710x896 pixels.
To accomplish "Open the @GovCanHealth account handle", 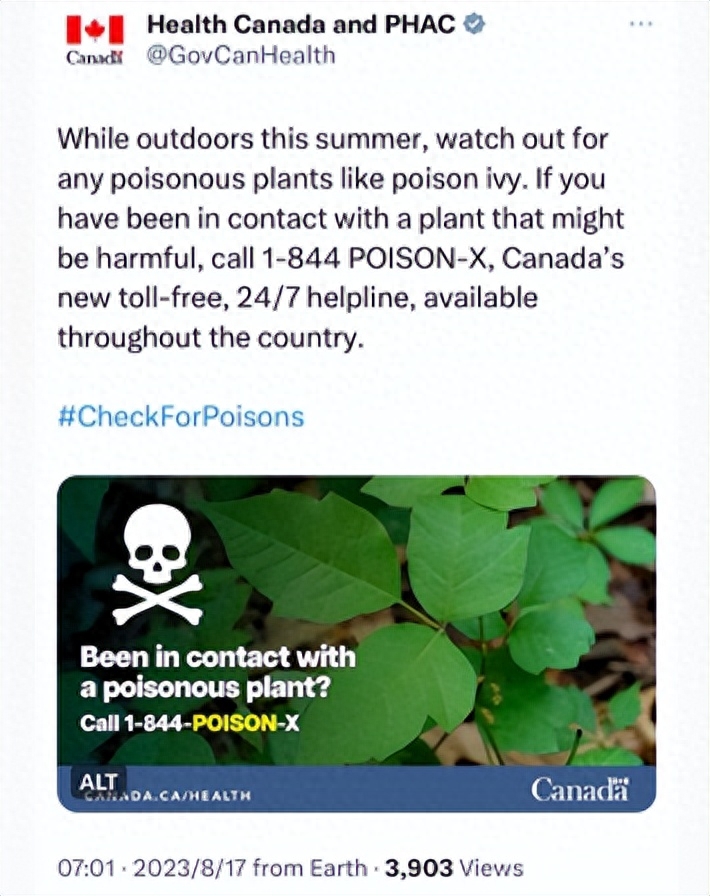I will click(x=241, y=56).
